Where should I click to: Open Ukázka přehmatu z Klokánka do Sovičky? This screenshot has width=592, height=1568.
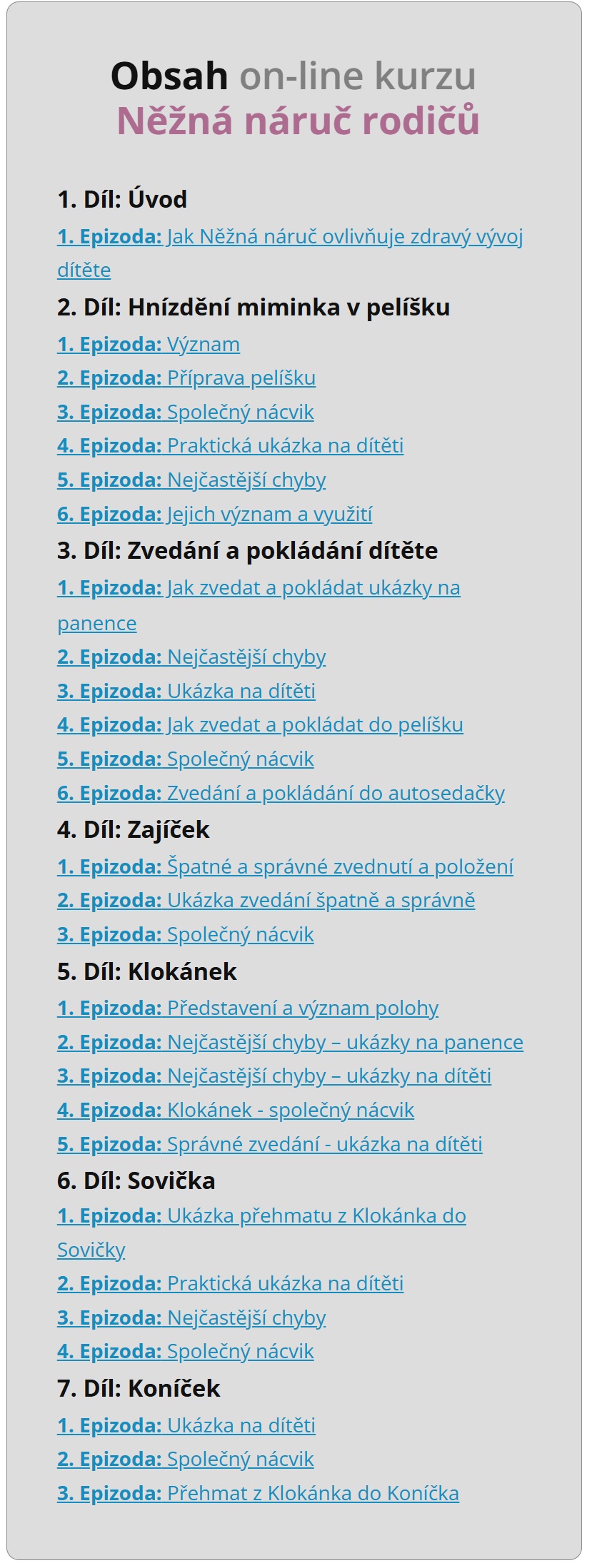261,1215
